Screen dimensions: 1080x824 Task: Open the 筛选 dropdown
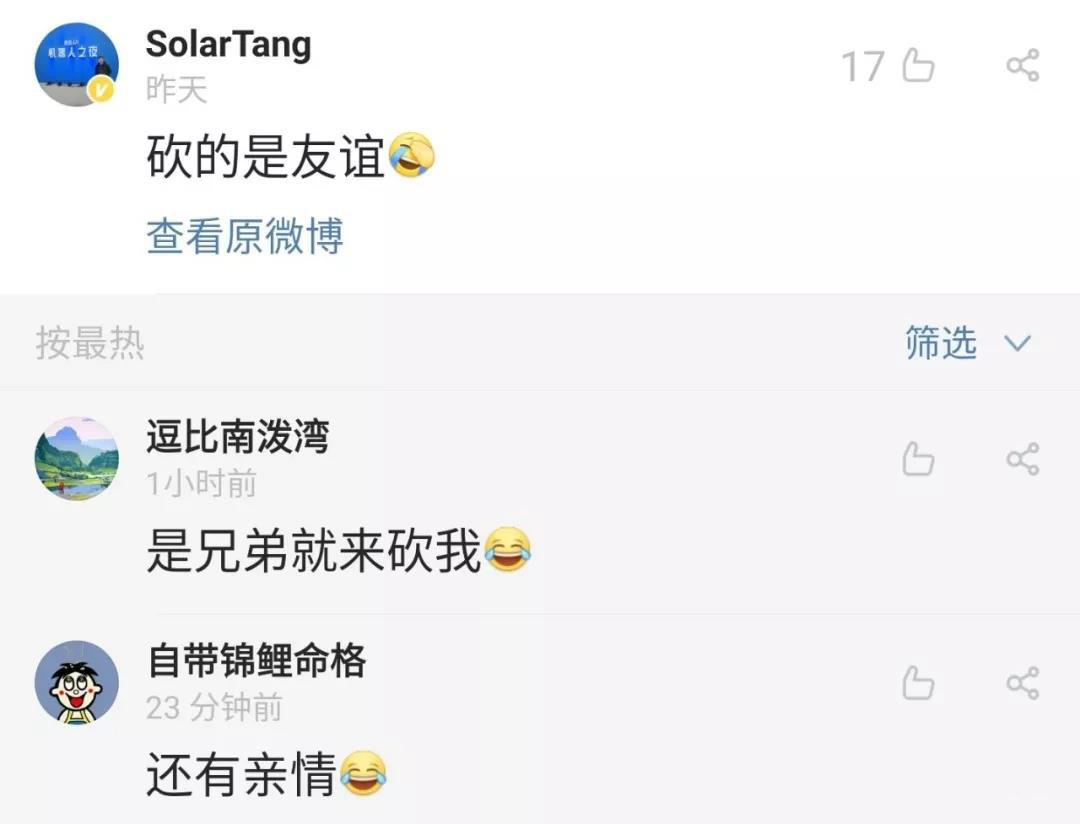point(966,343)
